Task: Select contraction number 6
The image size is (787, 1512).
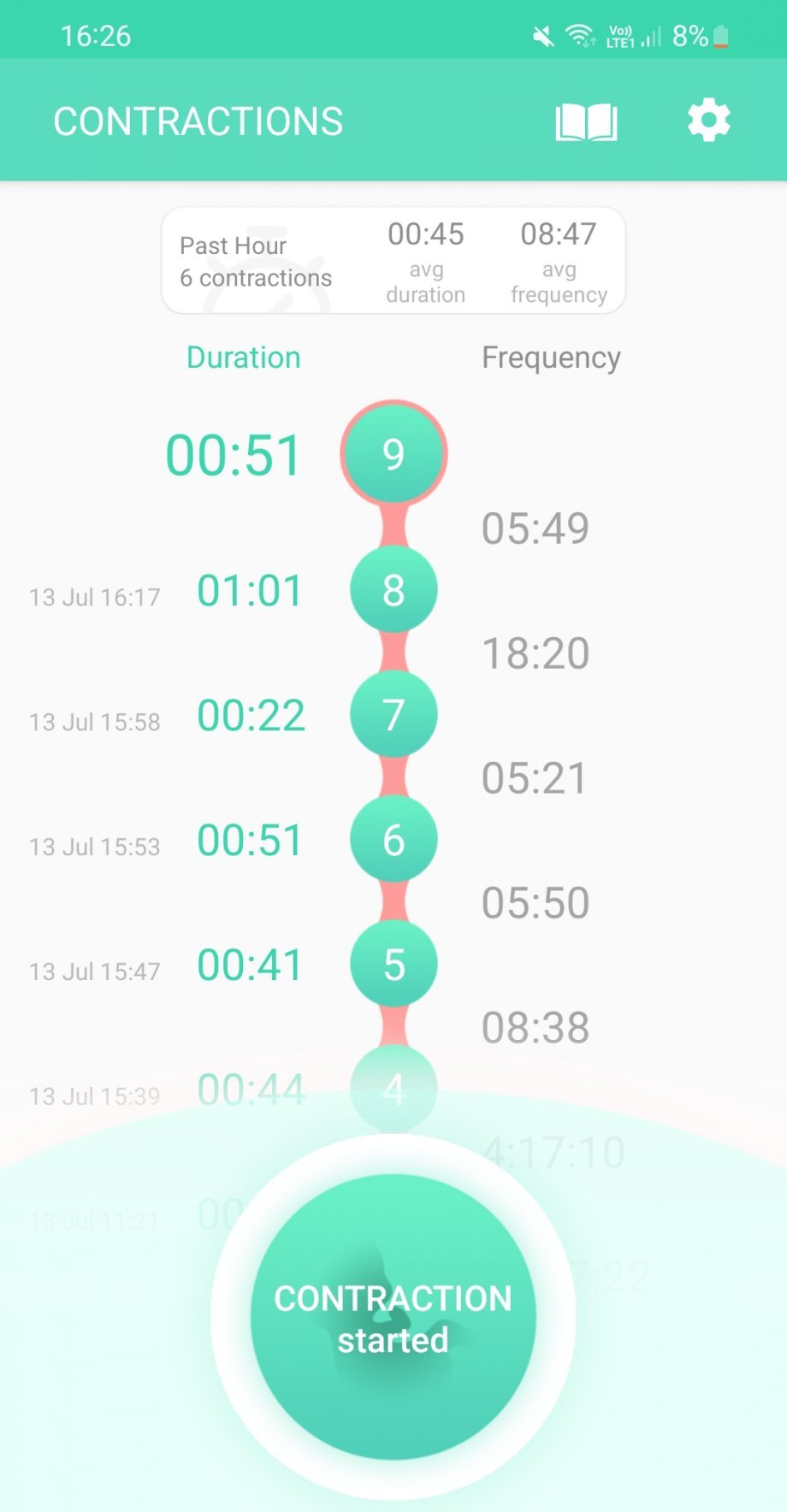Action: coord(393,840)
